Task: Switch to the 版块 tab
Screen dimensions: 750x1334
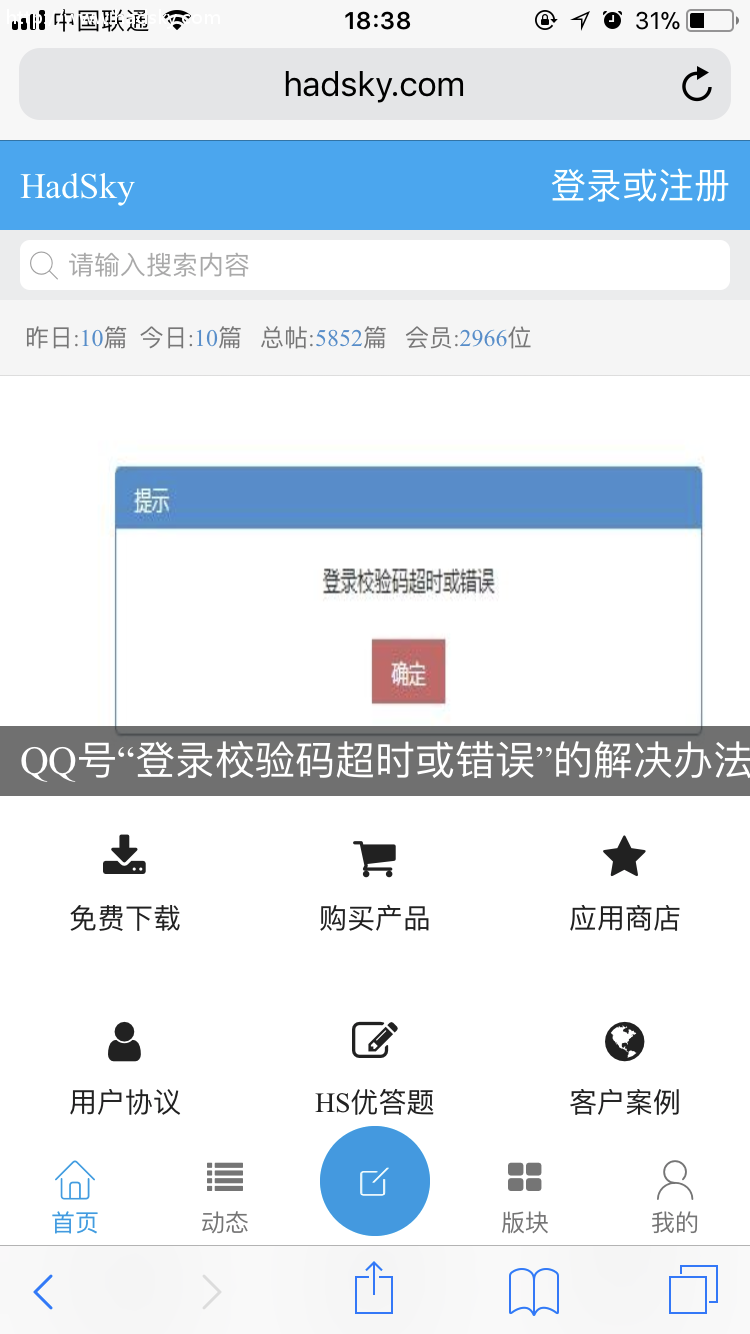Action: pos(525,1196)
